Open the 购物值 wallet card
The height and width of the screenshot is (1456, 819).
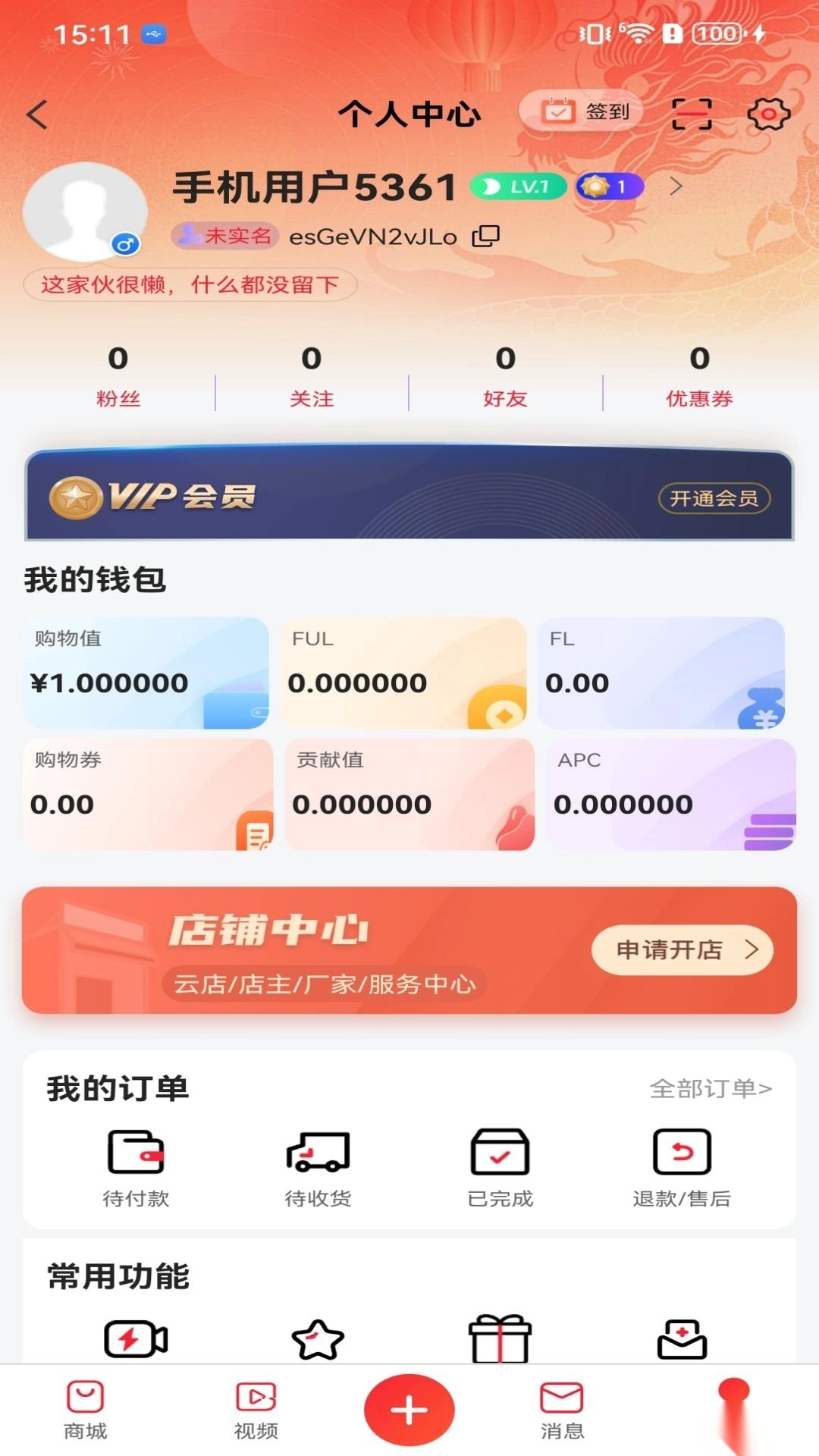146,673
